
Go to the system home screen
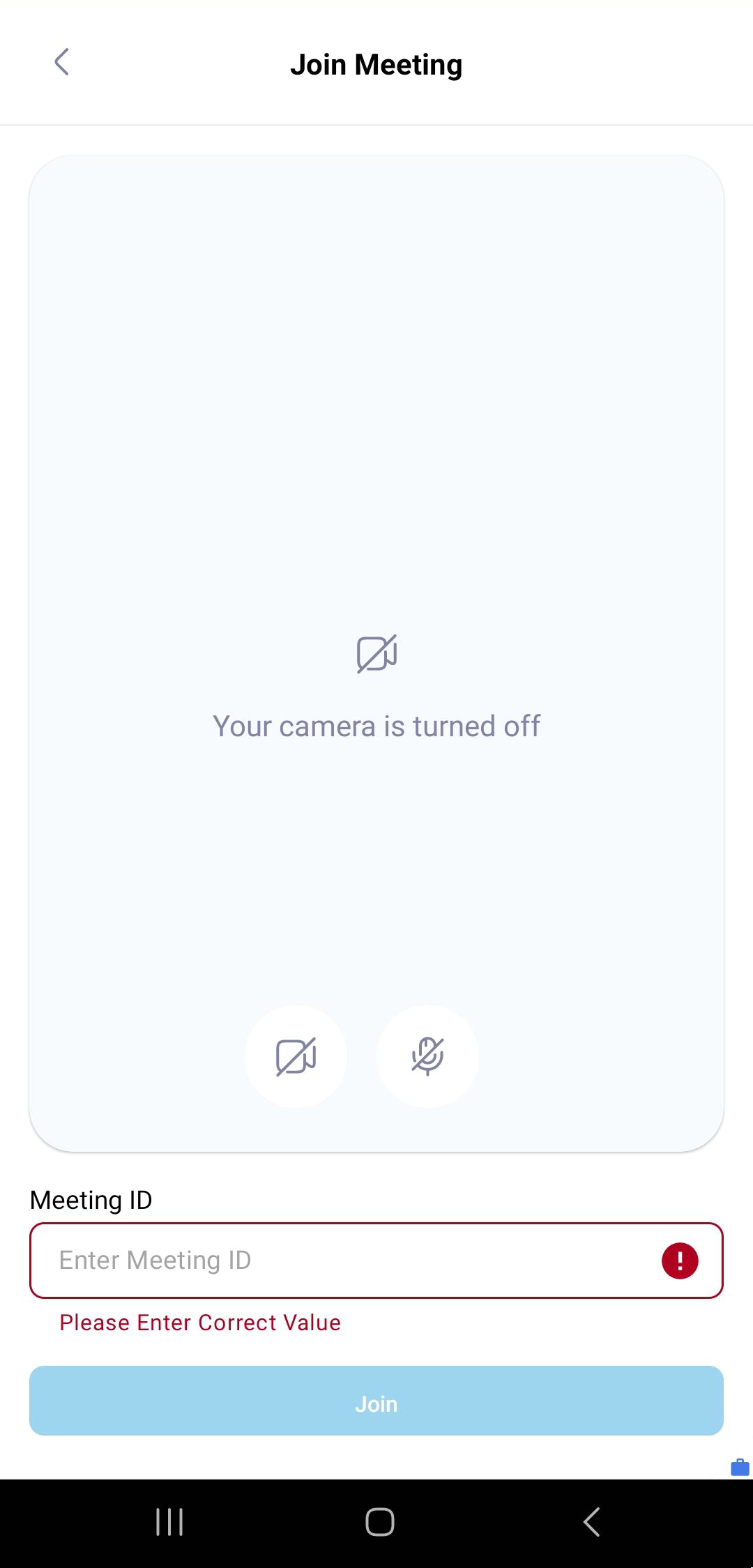(380, 1521)
